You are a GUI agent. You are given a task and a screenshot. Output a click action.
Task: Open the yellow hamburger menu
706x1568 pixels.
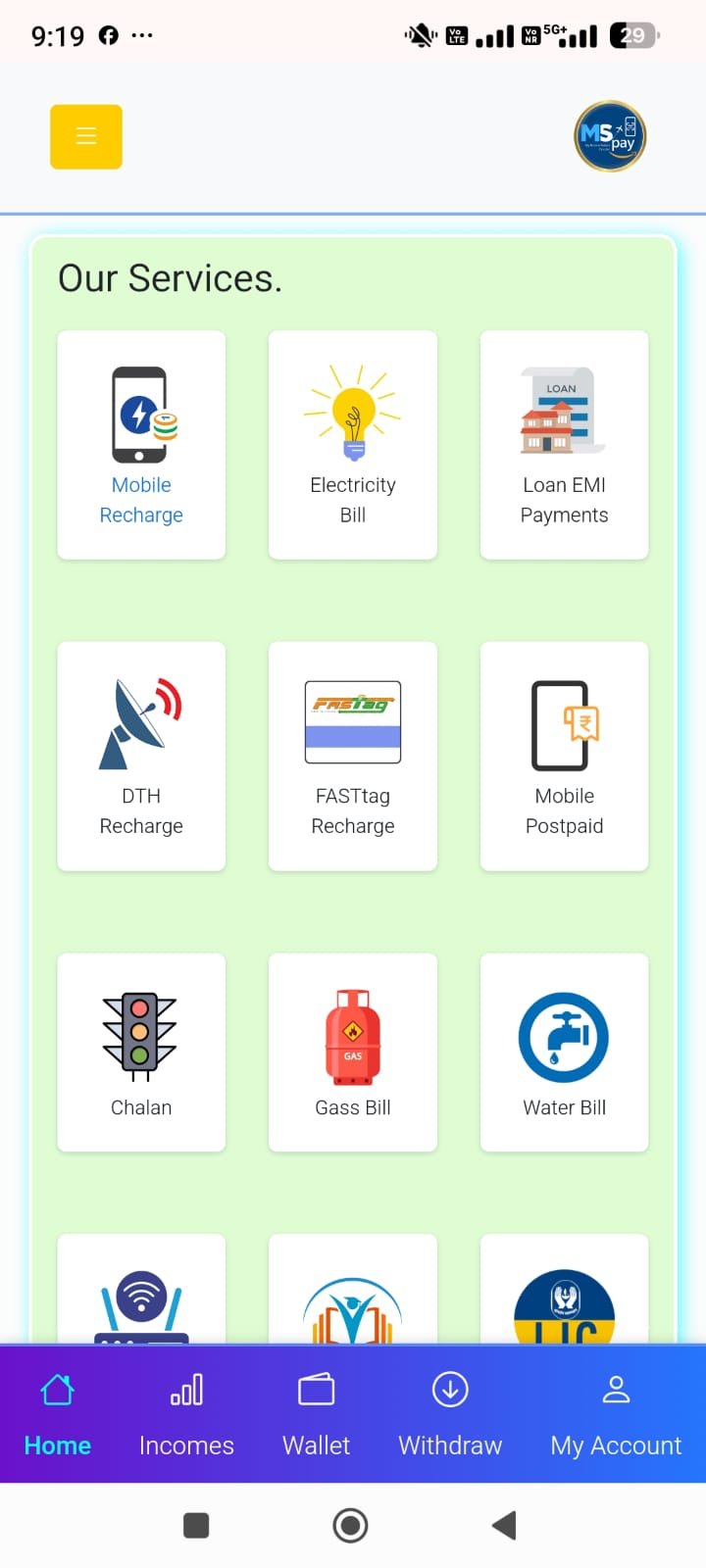86,136
